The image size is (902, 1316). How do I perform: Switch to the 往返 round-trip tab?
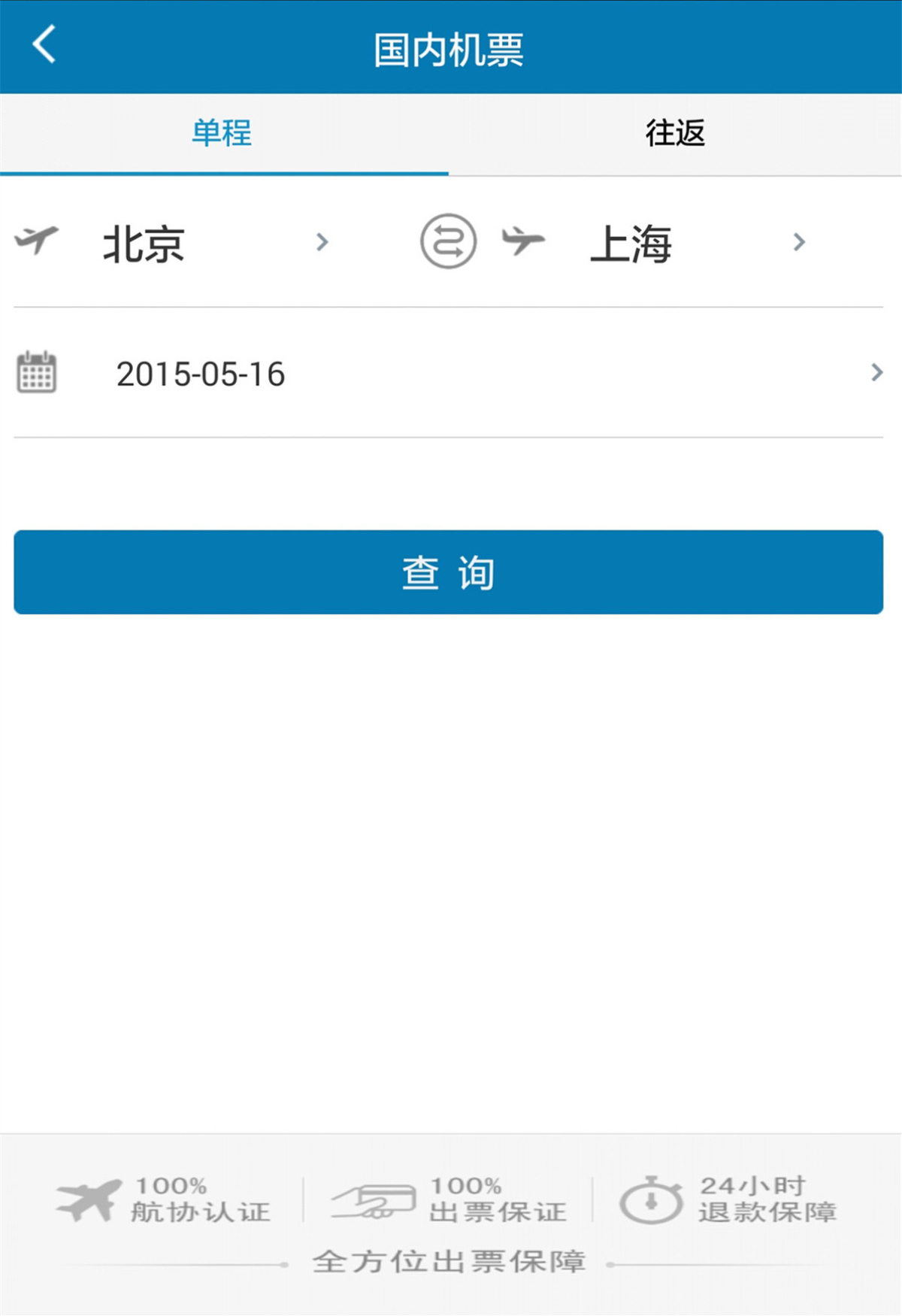(674, 134)
